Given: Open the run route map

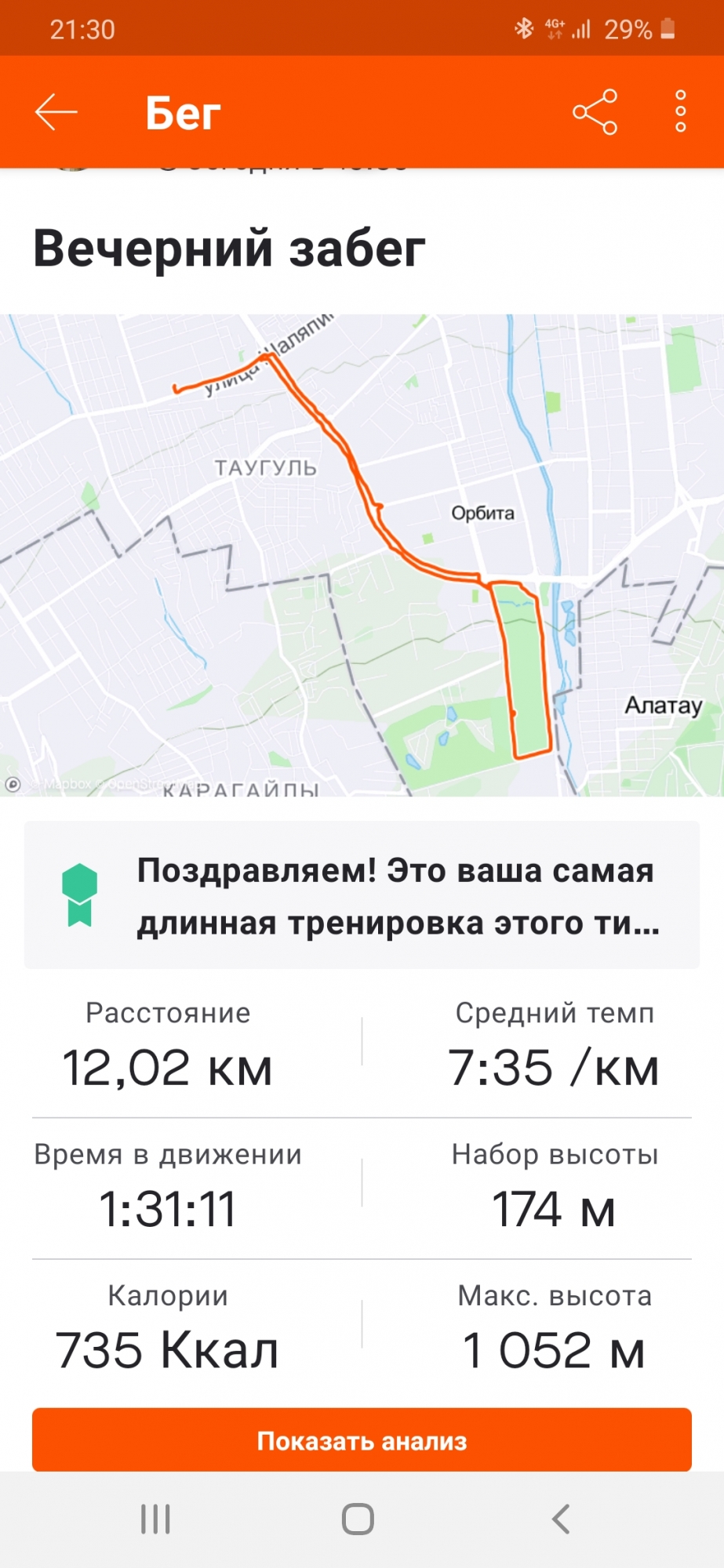Looking at the screenshot, I should [362, 555].
